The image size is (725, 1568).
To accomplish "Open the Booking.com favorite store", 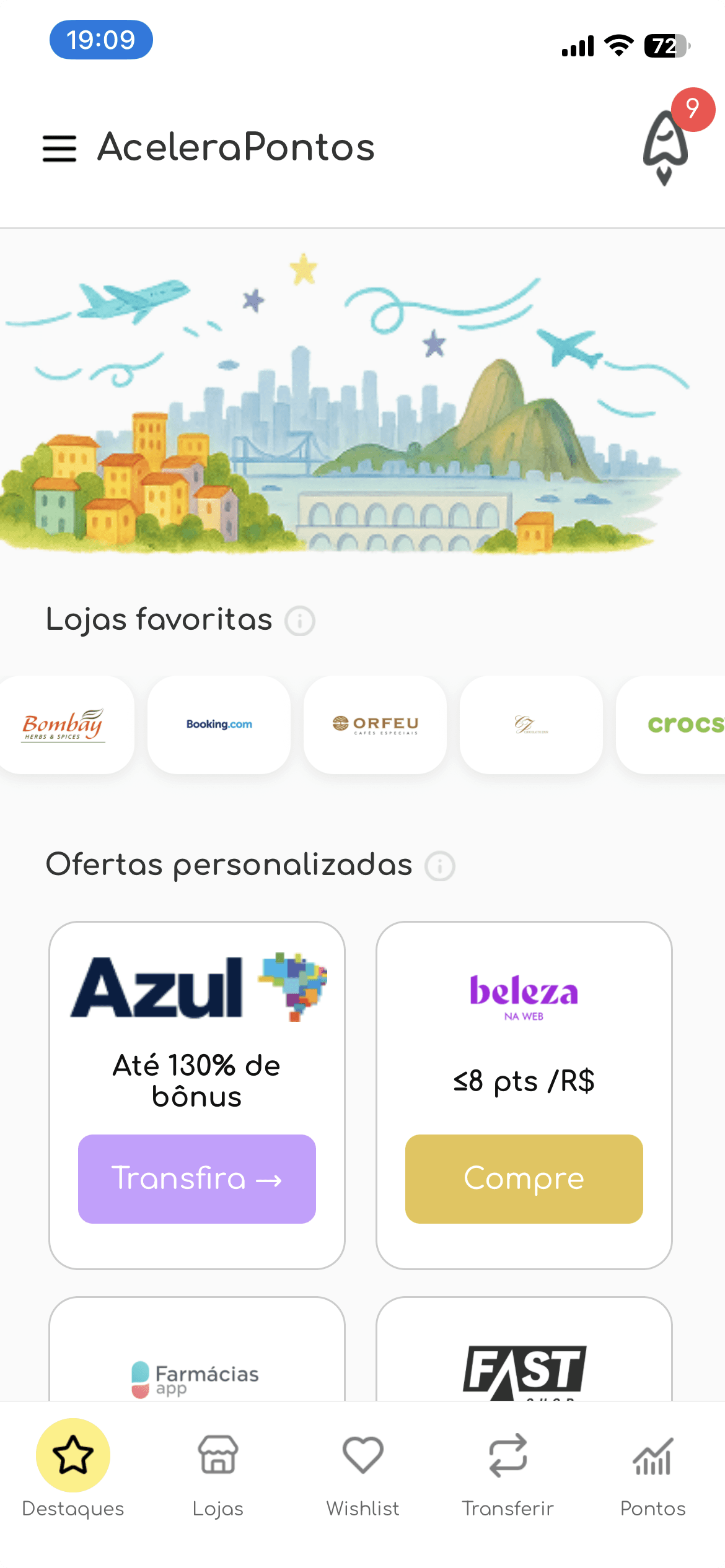I will tap(218, 725).
